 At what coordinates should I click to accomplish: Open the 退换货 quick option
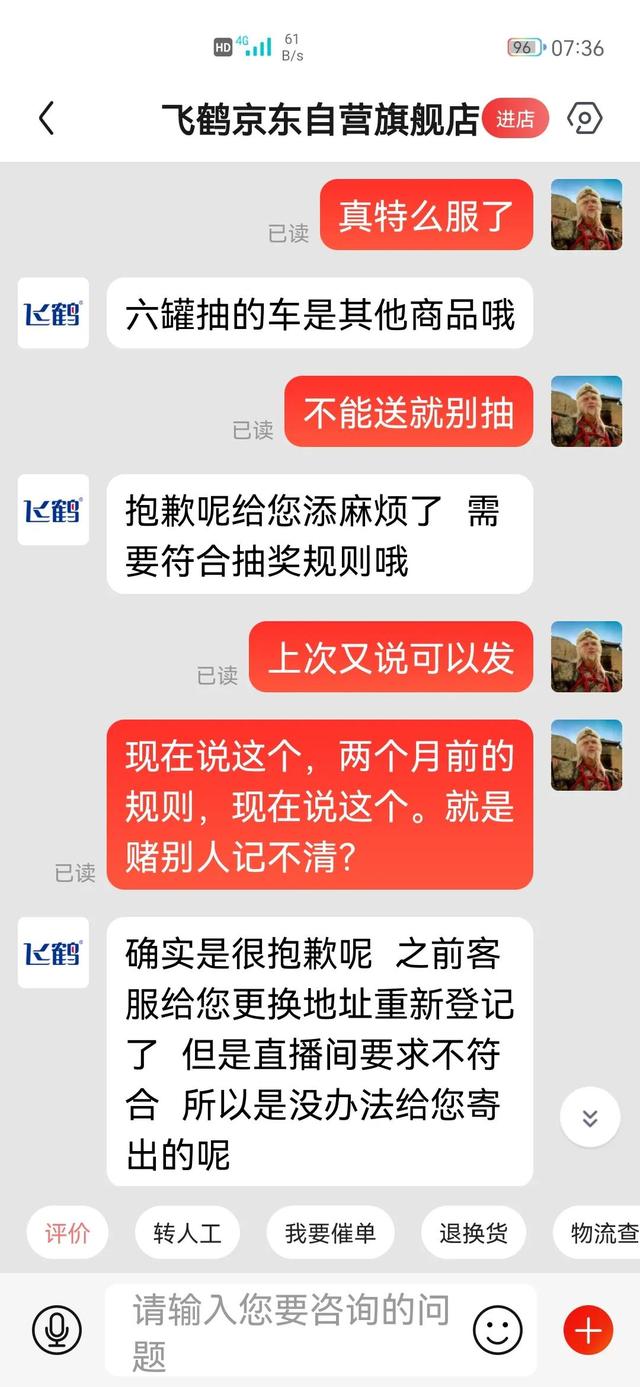pos(473,1233)
